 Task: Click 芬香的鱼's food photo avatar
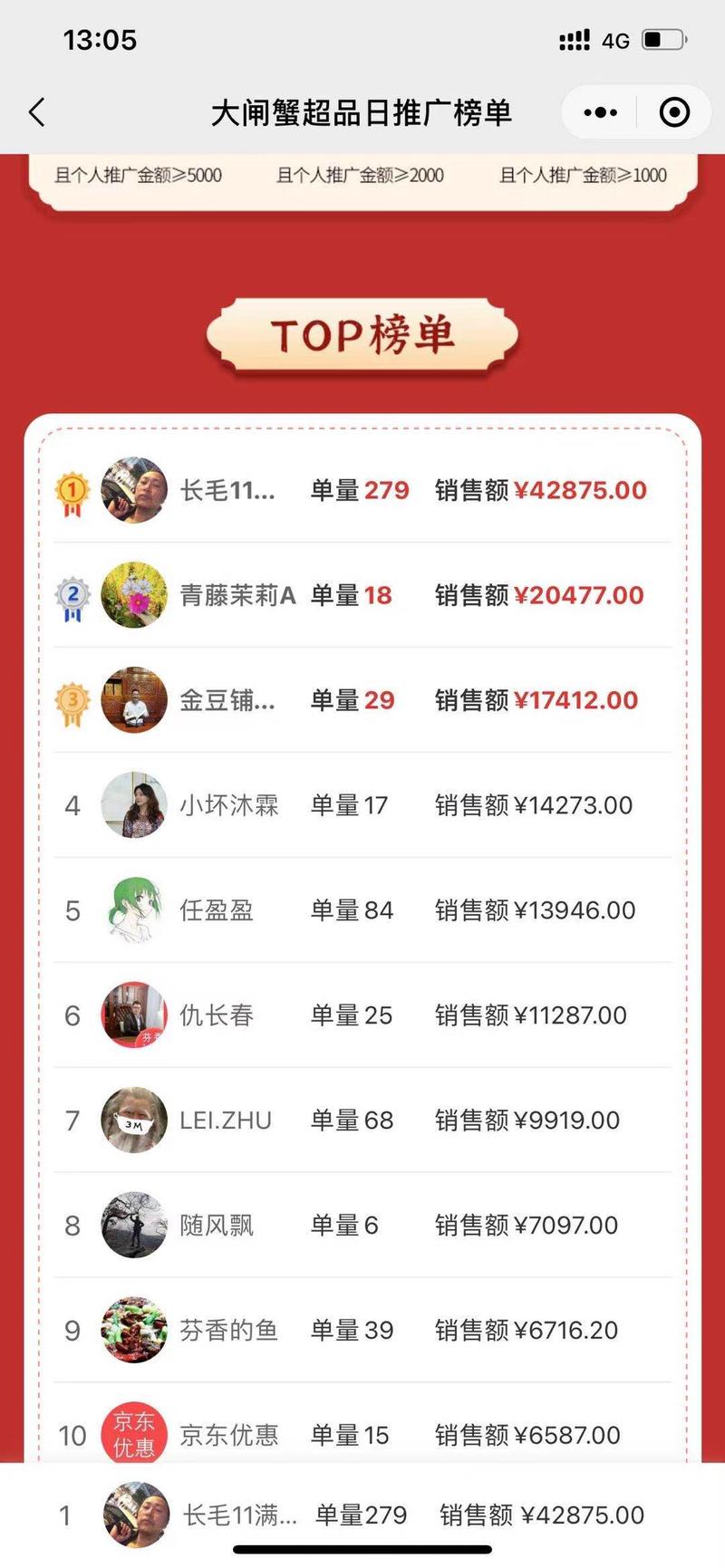pos(134,1331)
